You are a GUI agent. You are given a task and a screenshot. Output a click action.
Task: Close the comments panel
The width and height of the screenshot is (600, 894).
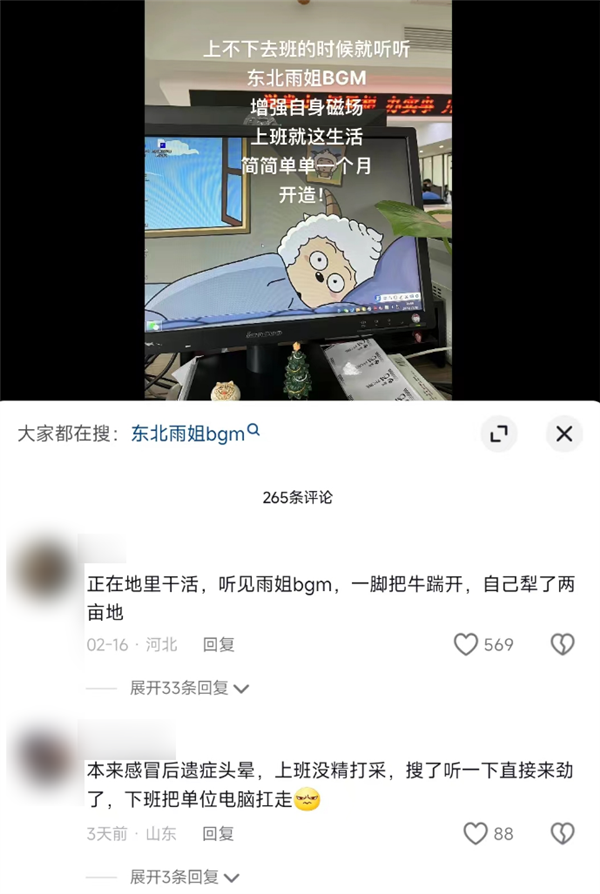pyautogui.click(x=564, y=434)
